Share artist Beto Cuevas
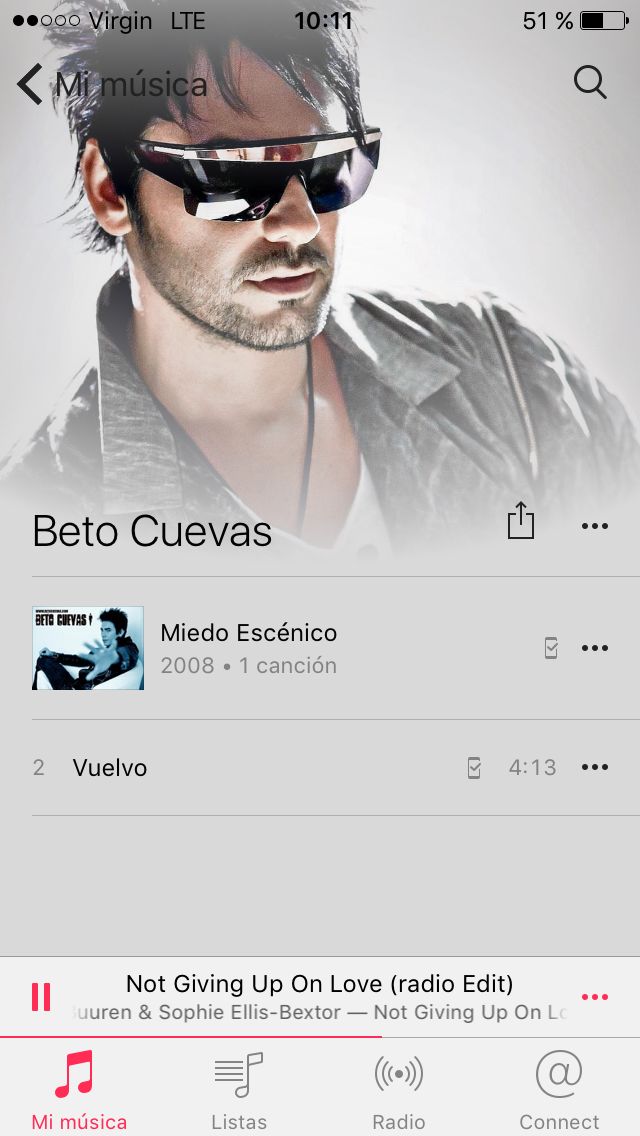640x1136 pixels. (521, 522)
